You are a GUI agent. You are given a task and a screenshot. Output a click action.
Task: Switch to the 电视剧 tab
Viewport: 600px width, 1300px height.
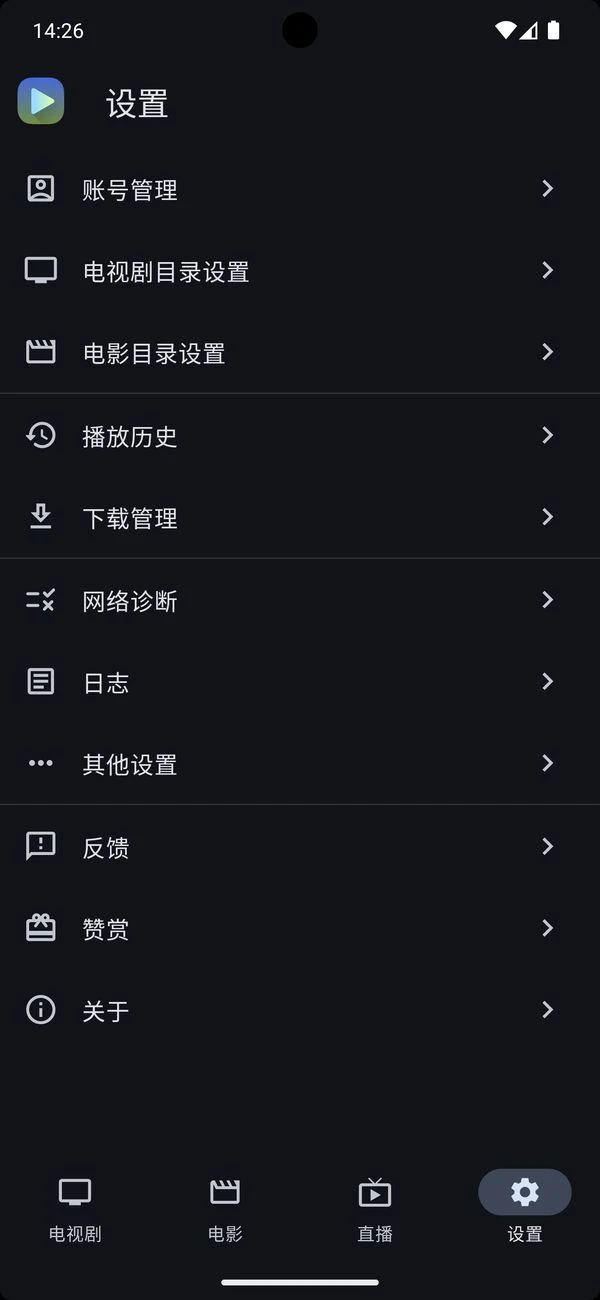tap(75, 1207)
